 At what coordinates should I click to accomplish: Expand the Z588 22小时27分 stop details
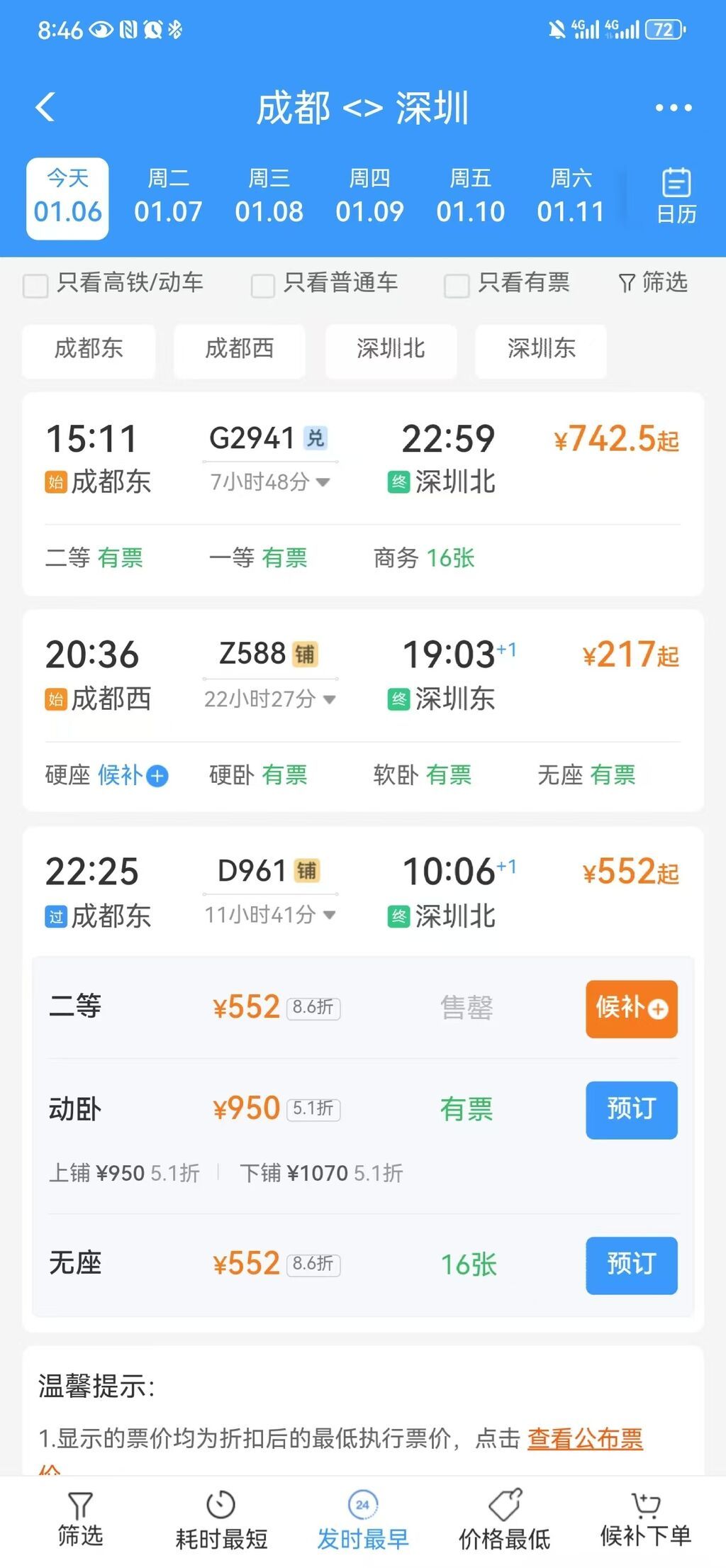tap(270, 699)
